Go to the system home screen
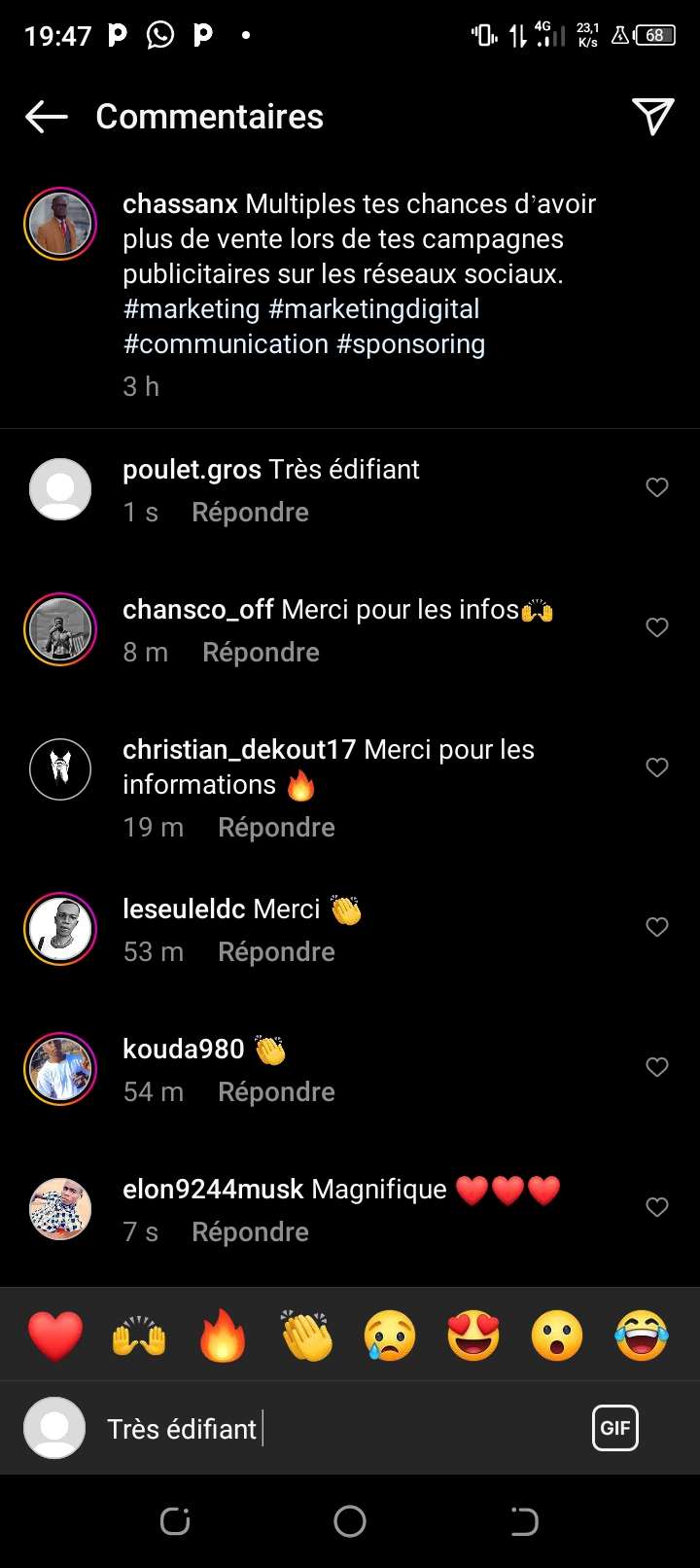 pyautogui.click(x=350, y=1521)
